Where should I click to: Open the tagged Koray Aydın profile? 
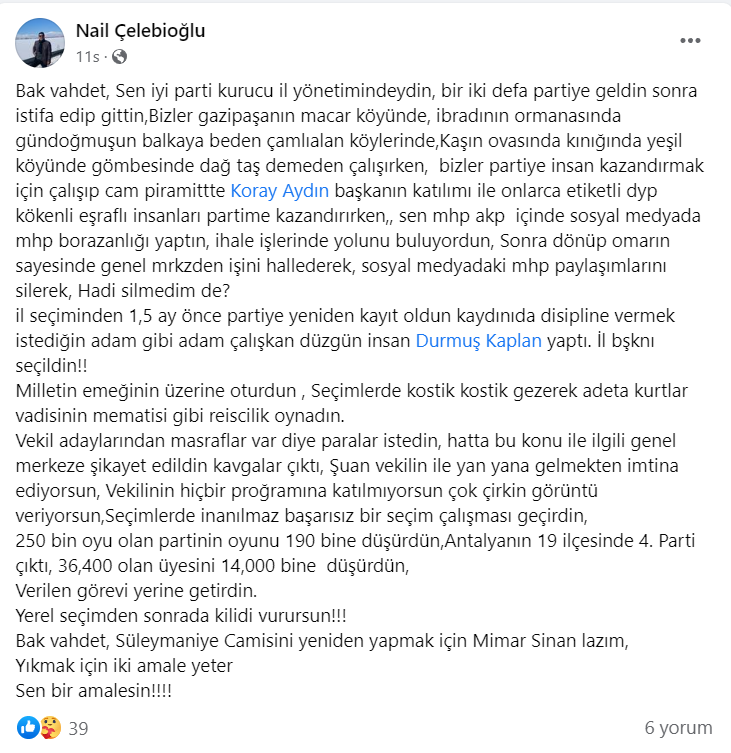pos(280,190)
